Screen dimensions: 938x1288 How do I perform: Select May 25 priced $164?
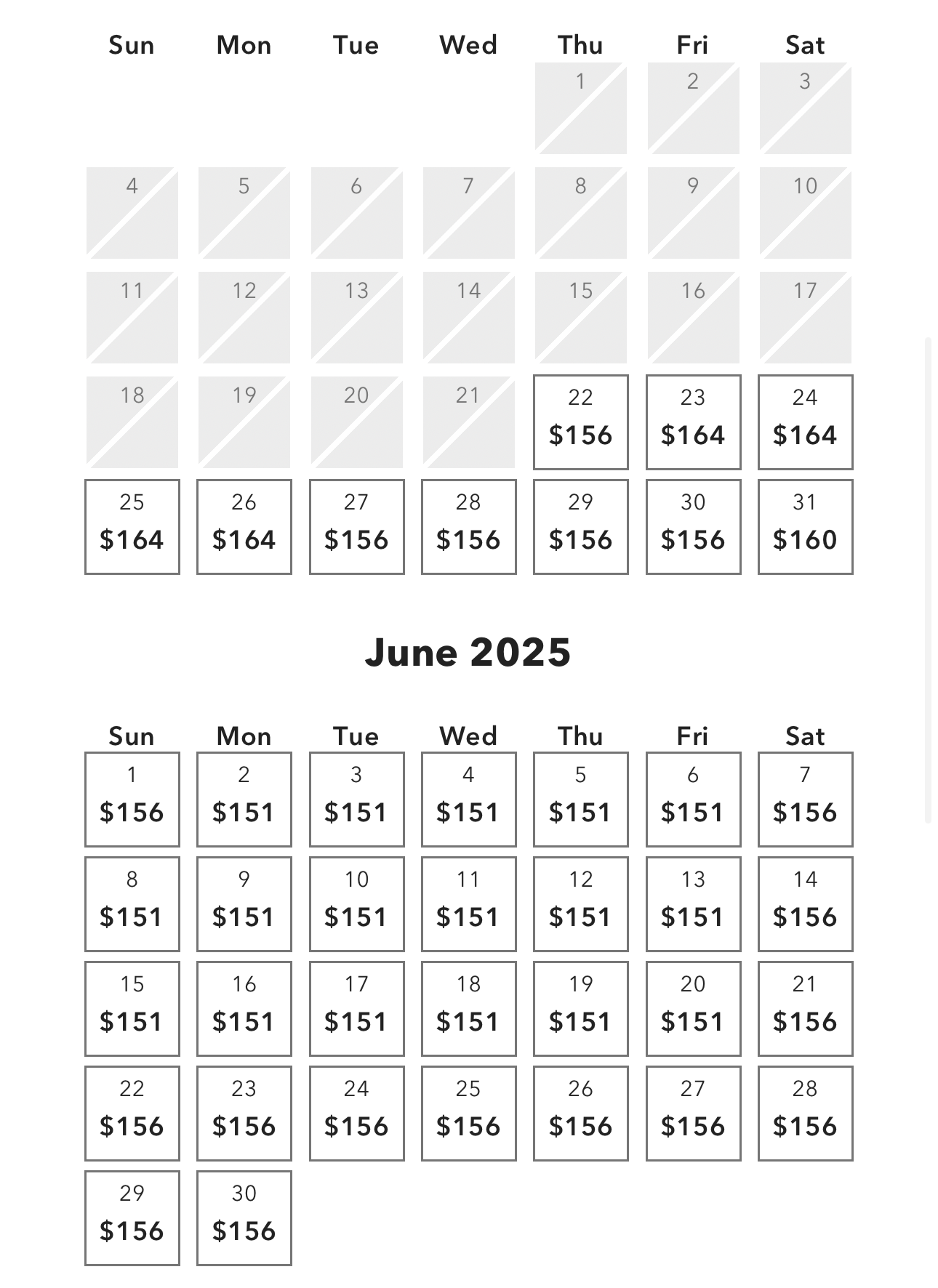click(132, 526)
